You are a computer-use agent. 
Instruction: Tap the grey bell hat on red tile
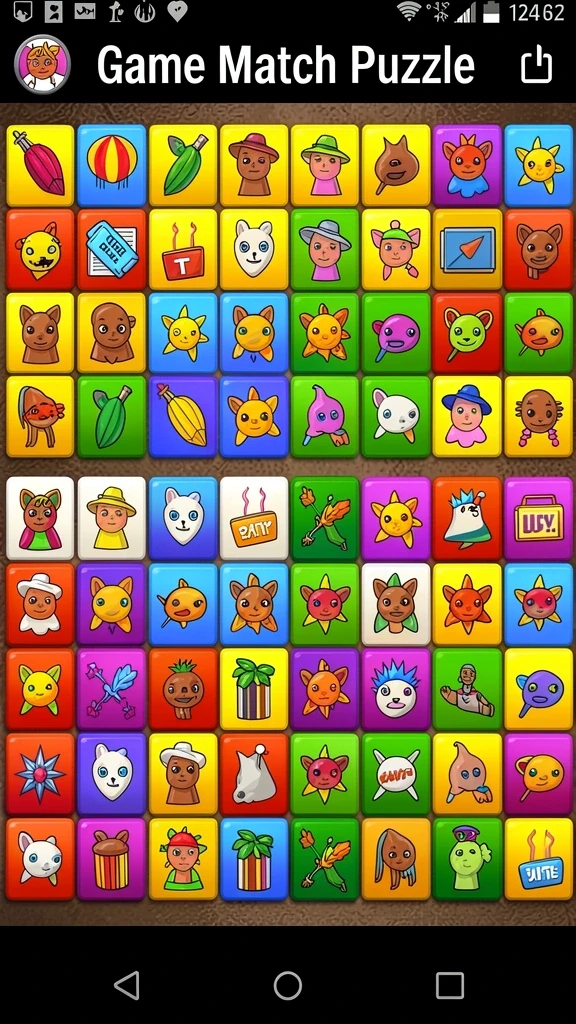[x=254, y=774]
